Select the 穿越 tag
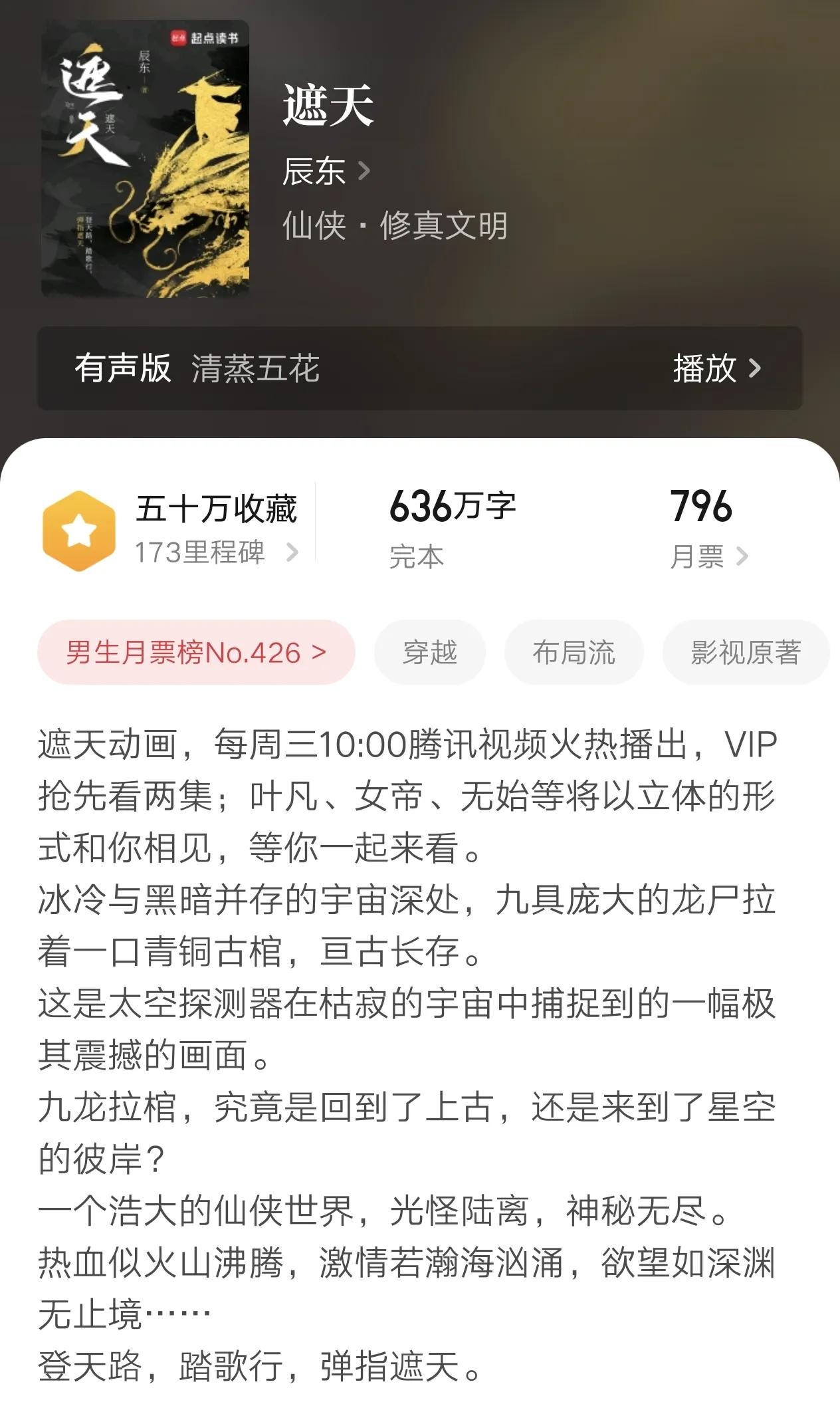The height and width of the screenshot is (1406, 840). (x=430, y=653)
